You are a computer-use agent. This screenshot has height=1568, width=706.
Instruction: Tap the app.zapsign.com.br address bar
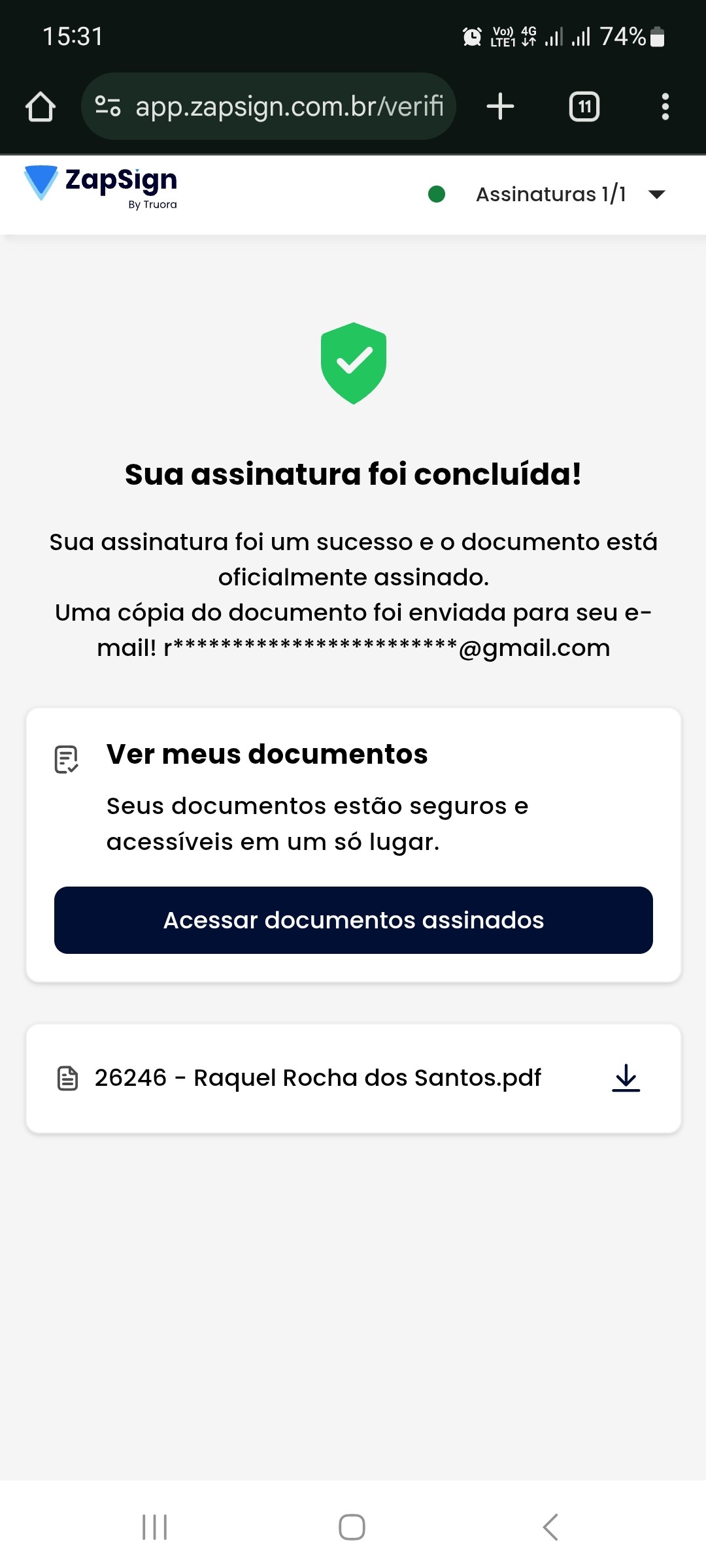[288, 106]
